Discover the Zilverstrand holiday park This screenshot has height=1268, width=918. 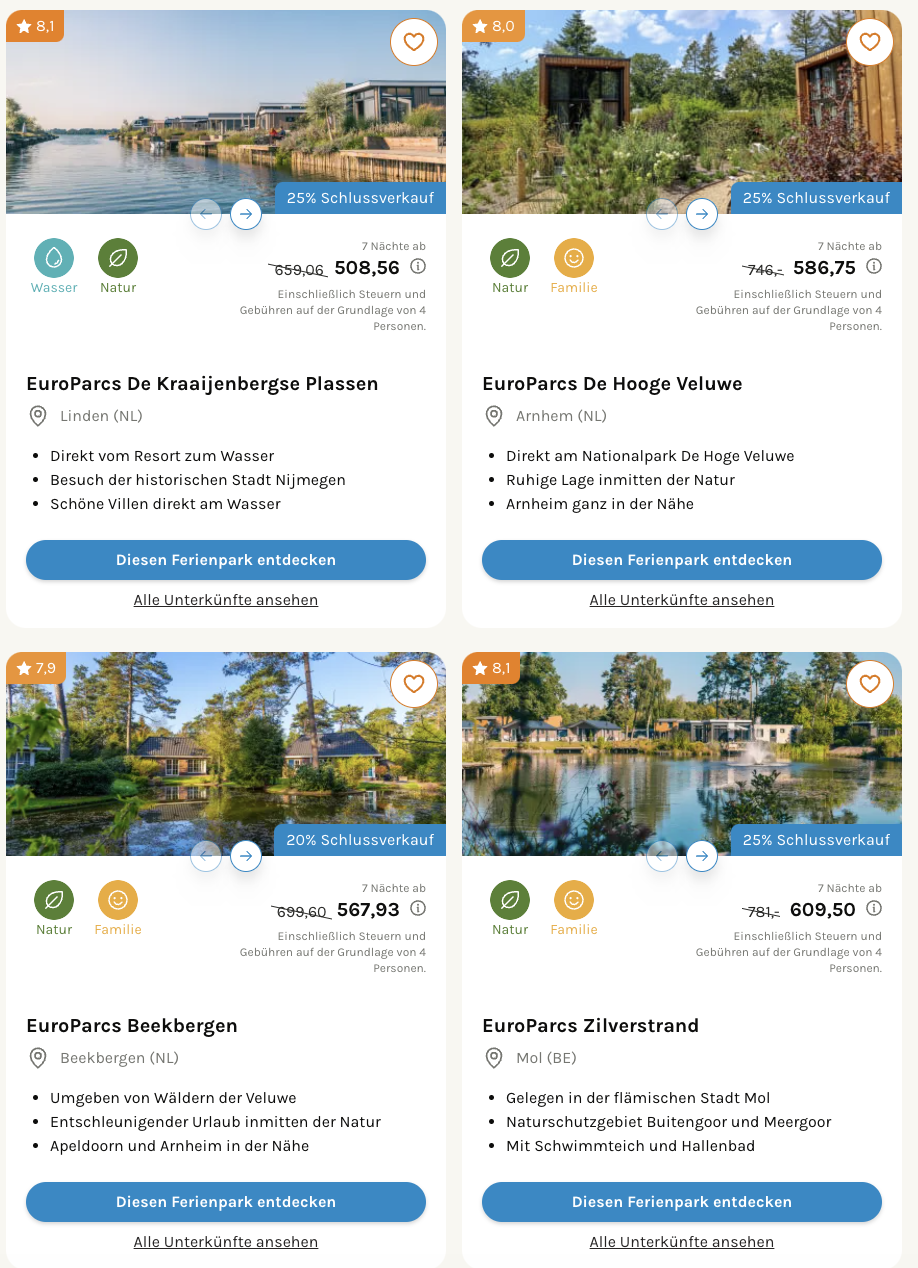[682, 1202]
